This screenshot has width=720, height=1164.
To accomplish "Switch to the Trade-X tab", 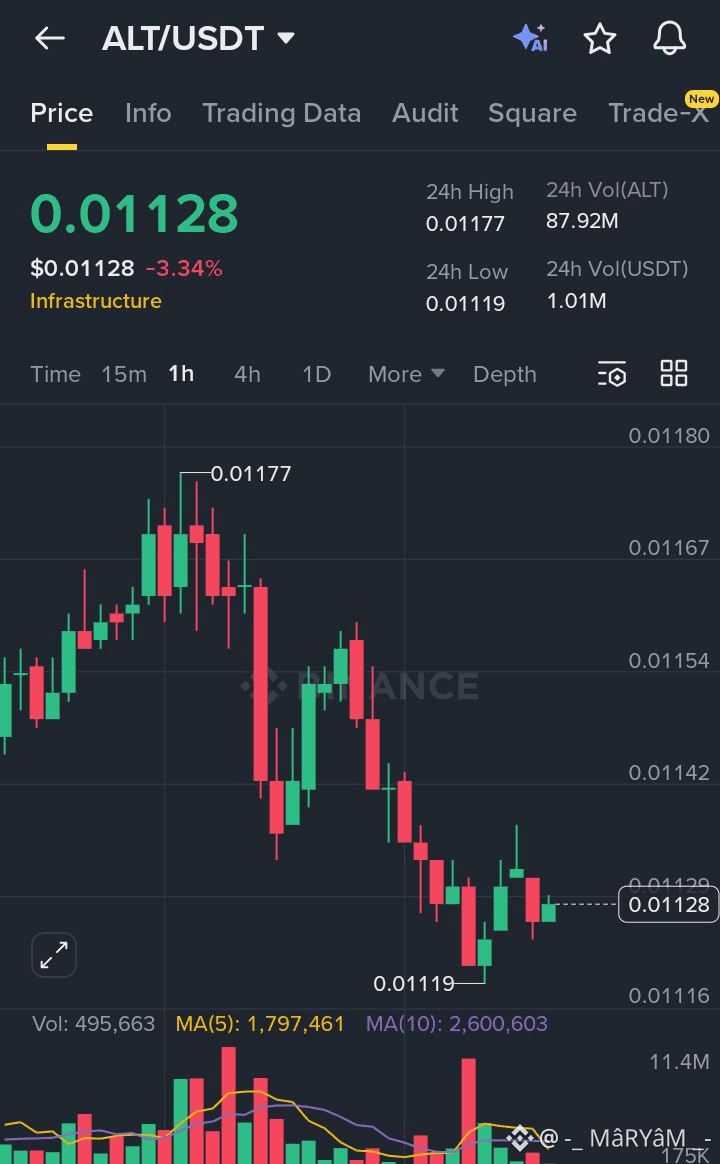I will [x=658, y=113].
